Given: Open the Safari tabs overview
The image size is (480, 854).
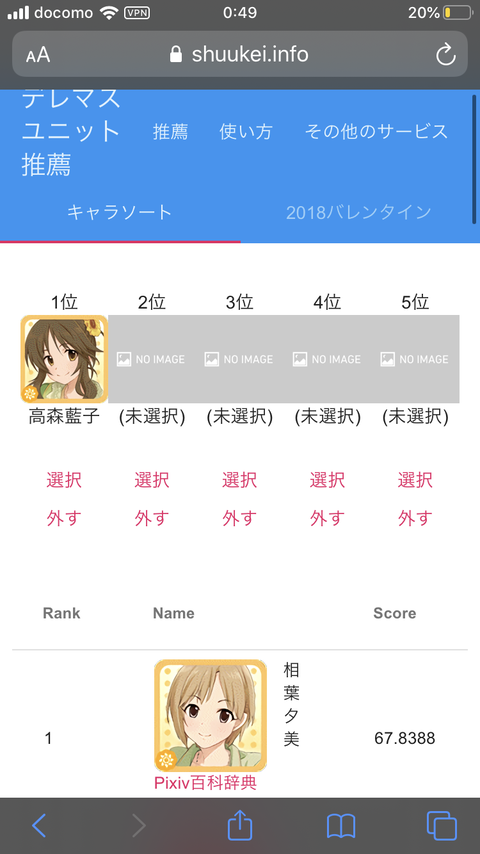Looking at the screenshot, I should (441, 826).
